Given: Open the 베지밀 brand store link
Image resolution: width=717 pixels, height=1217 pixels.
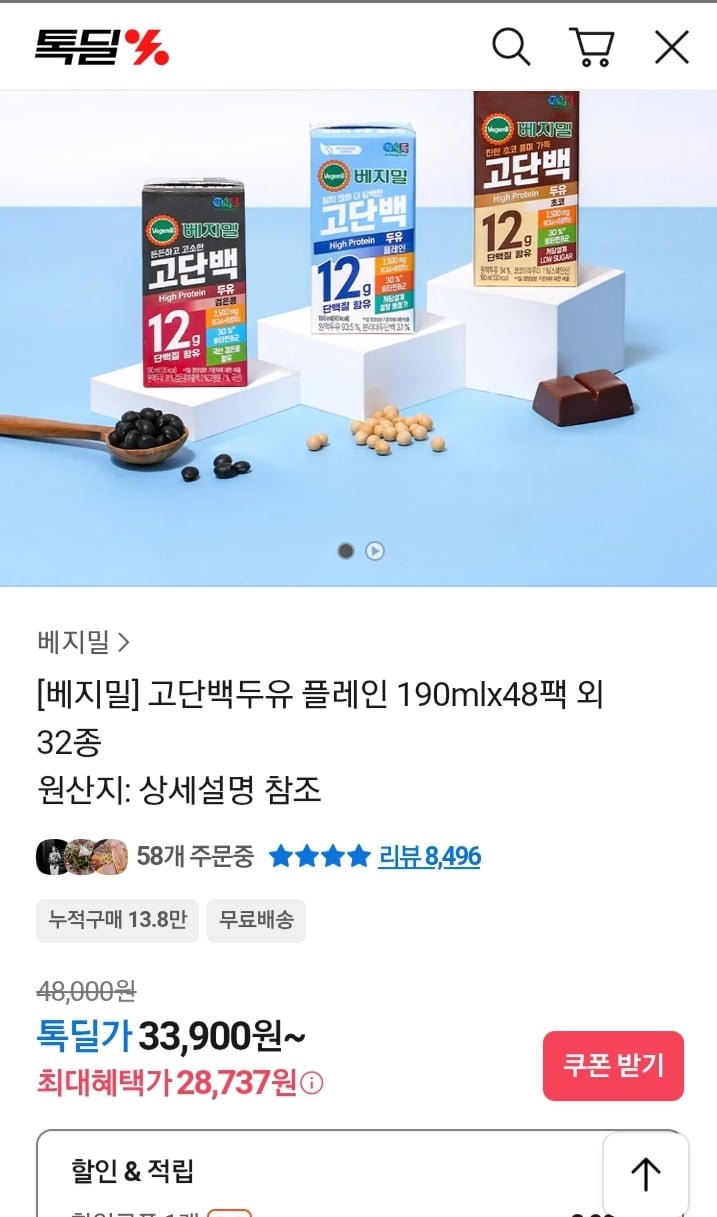Looking at the screenshot, I should click(x=83, y=641).
